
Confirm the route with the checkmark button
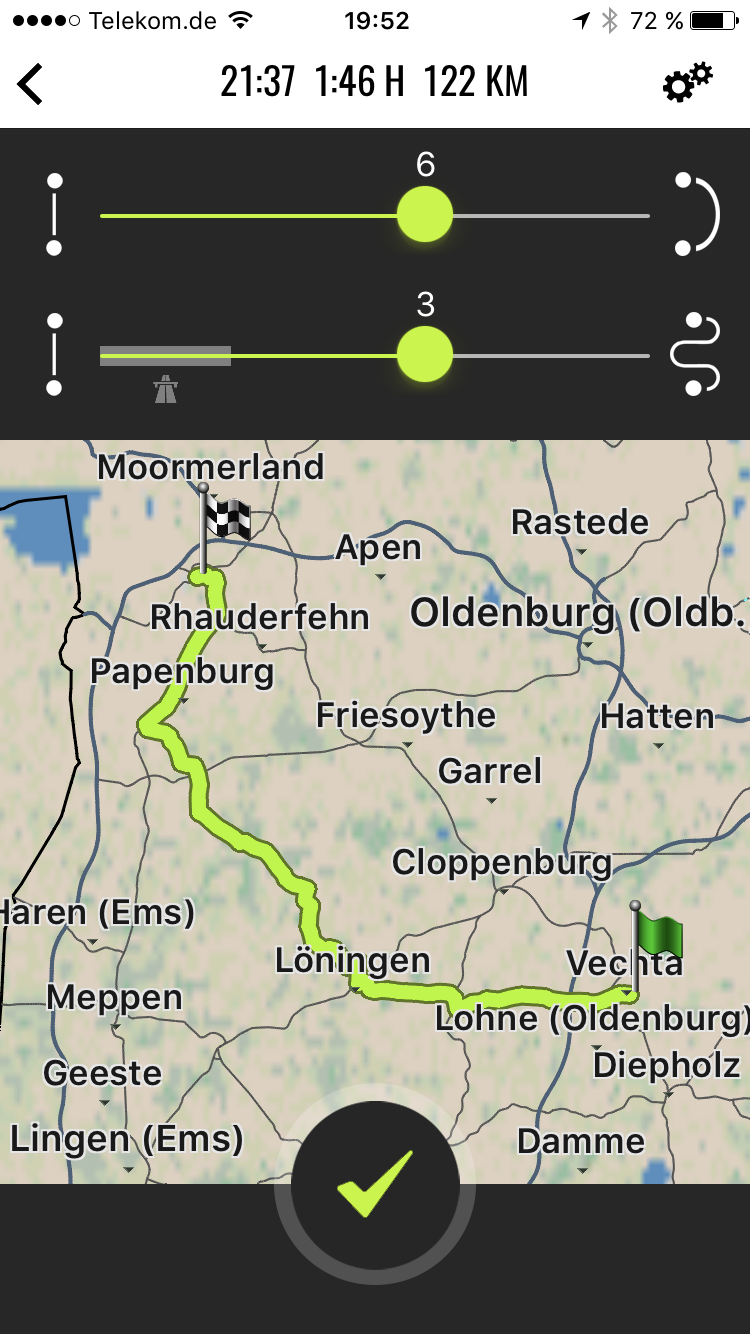[375, 1184]
